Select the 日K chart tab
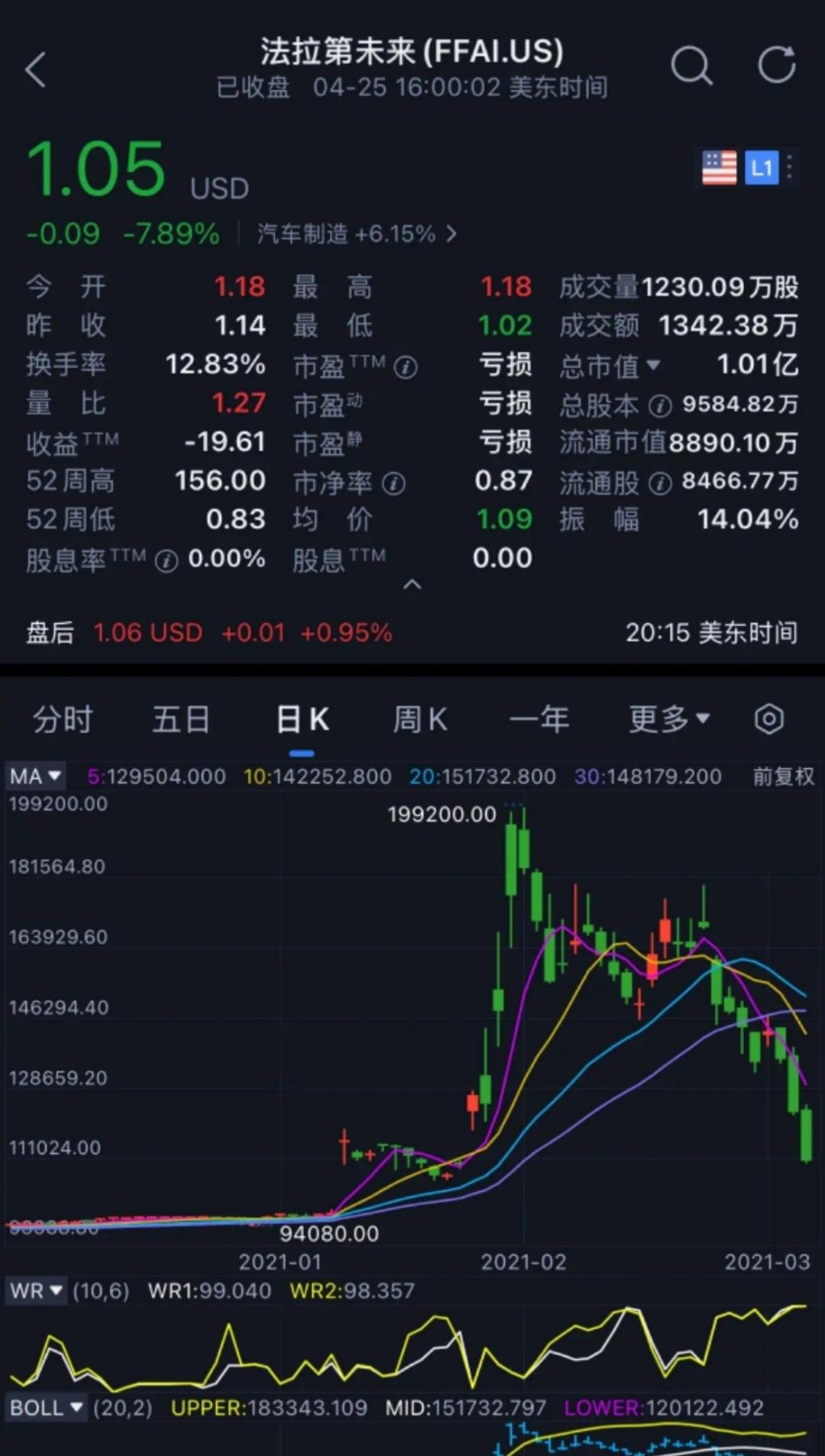 coord(302,719)
